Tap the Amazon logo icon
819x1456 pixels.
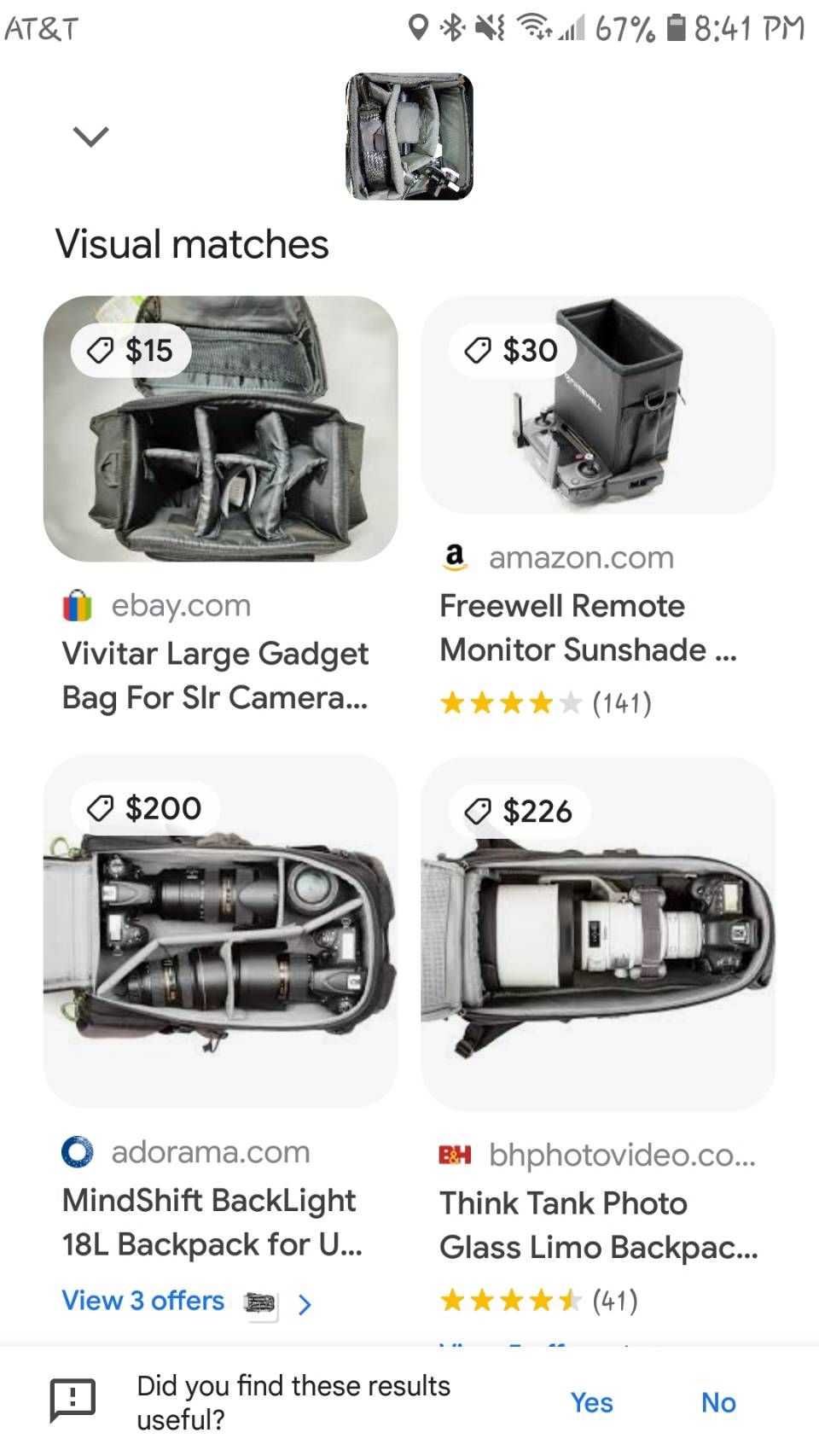pyautogui.click(x=456, y=558)
